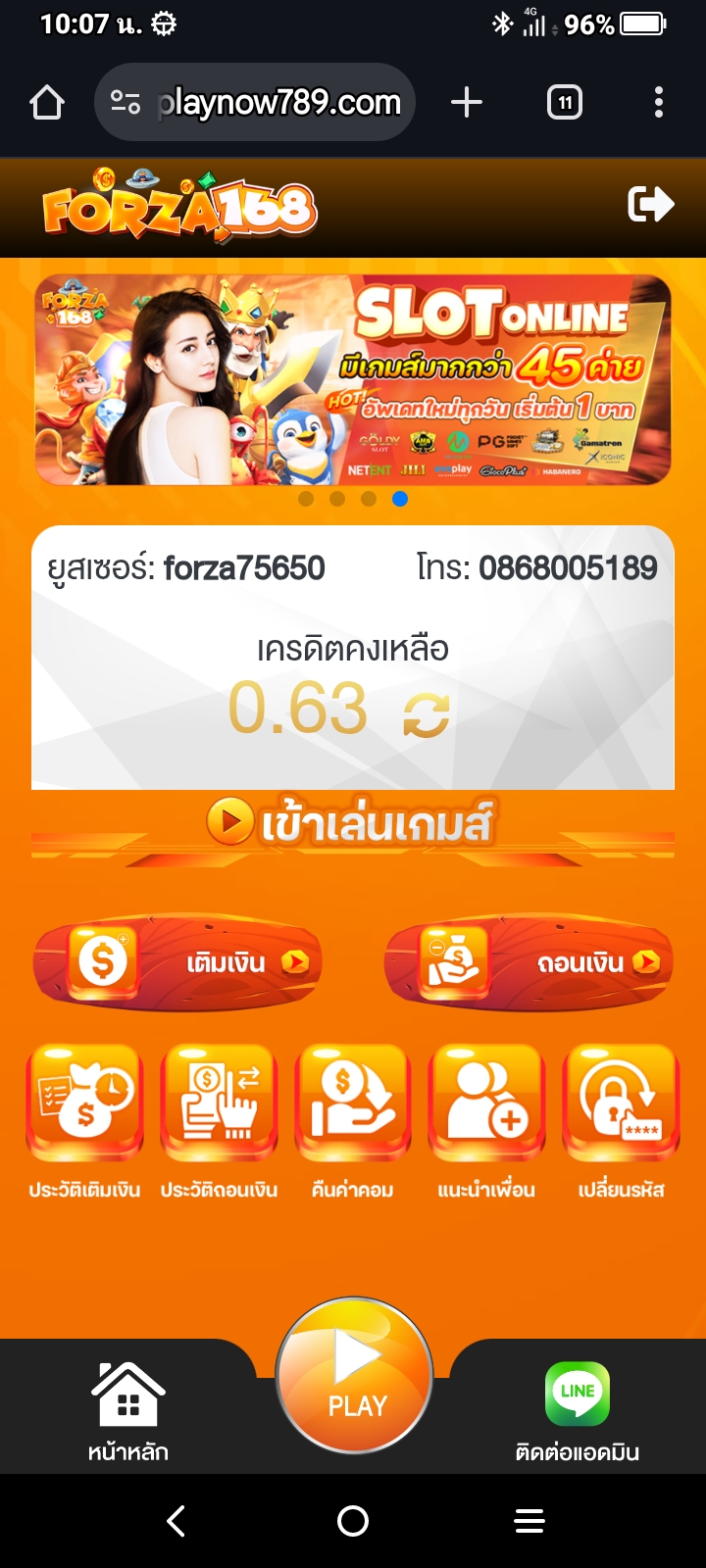Tap the ถอนเงิน withdraw button
This screenshot has height=1568, width=706.
coord(529,962)
